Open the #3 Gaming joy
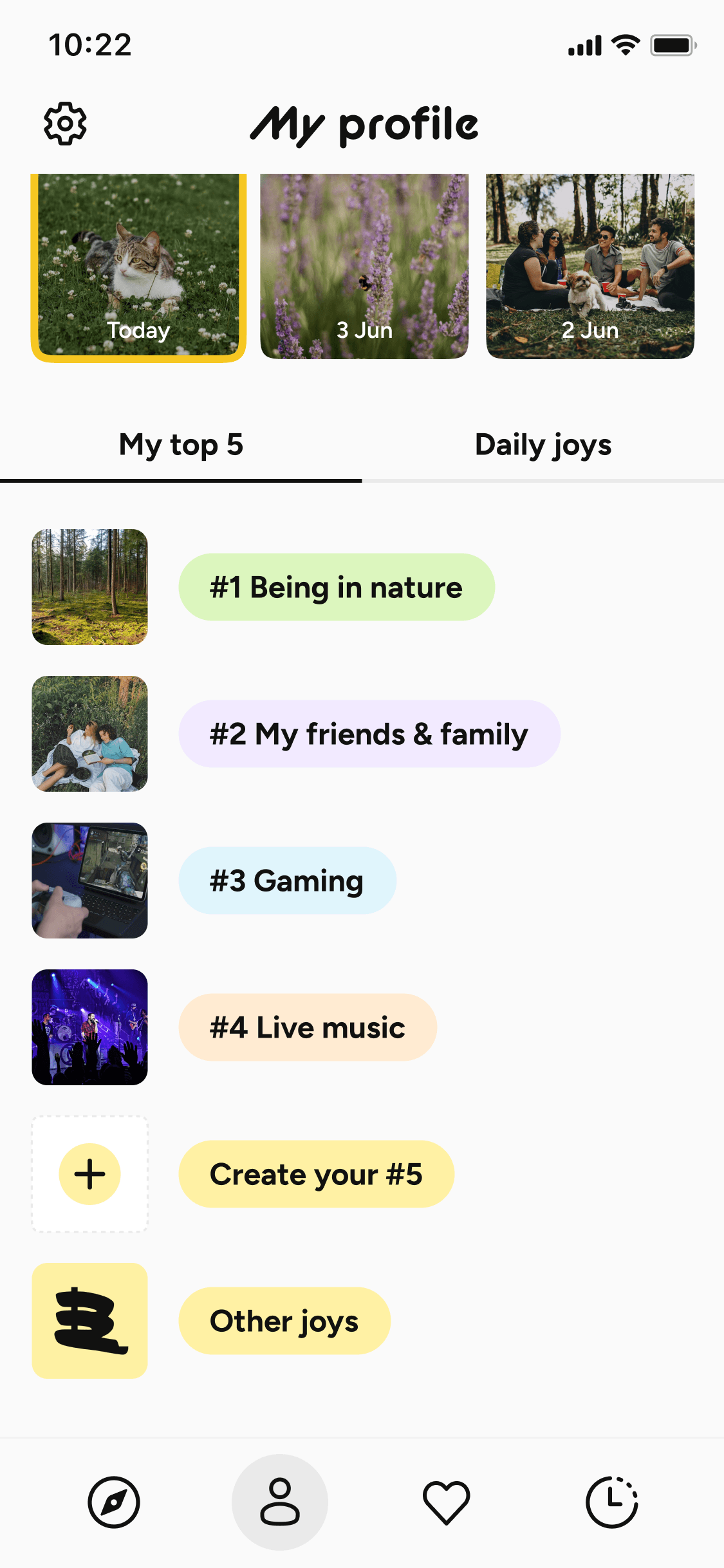 point(287,881)
